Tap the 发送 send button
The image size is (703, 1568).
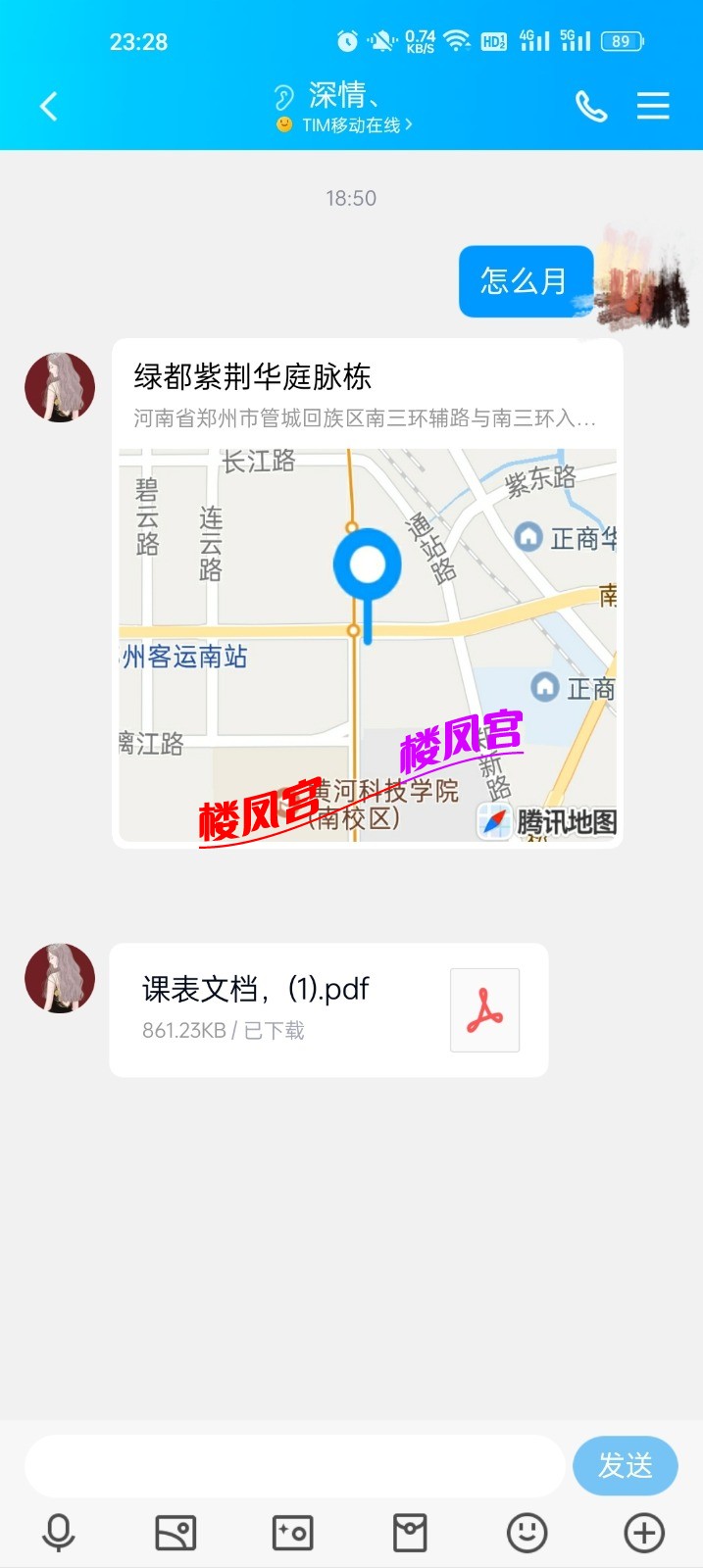click(x=625, y=1466)
